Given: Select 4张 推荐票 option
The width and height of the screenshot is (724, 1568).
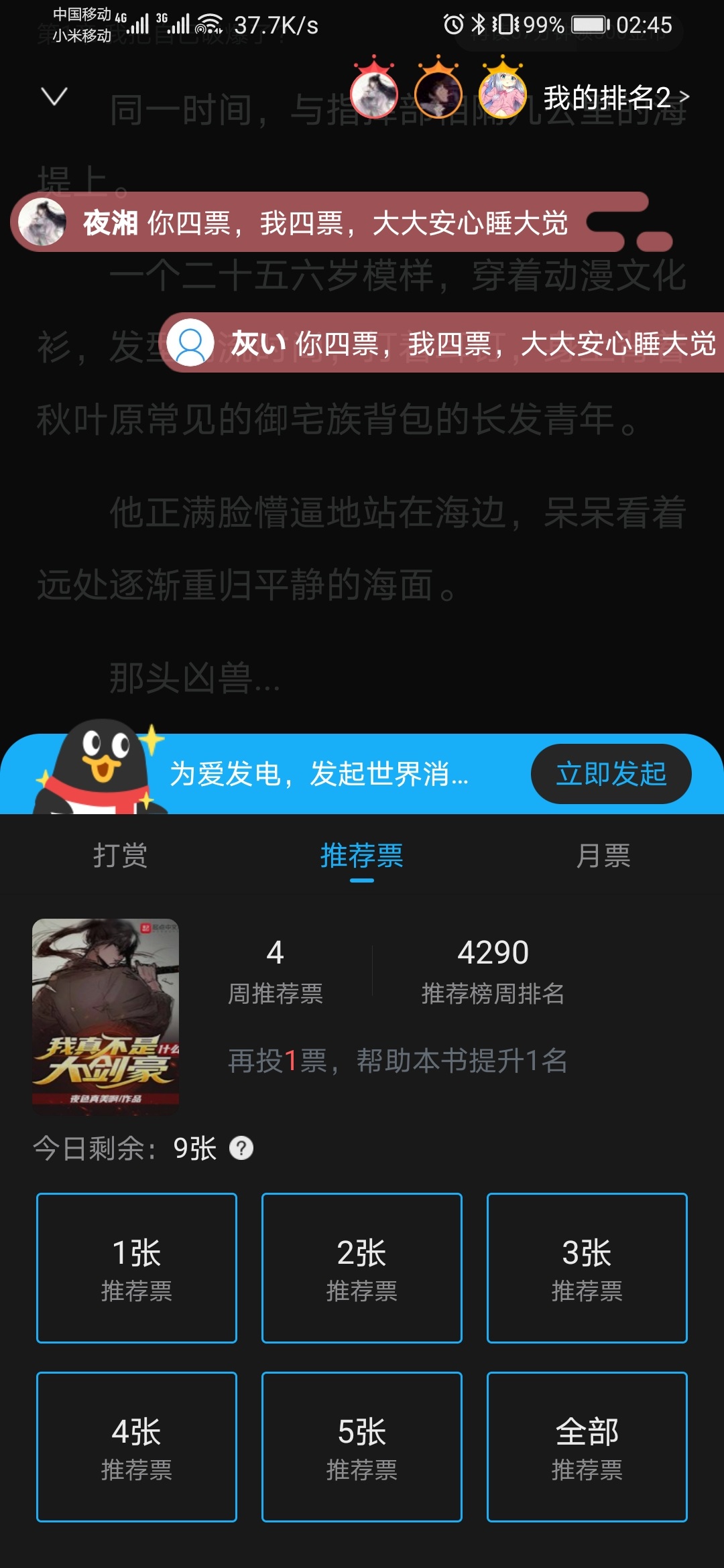Looking at the screenshot, I should 137,1447.
